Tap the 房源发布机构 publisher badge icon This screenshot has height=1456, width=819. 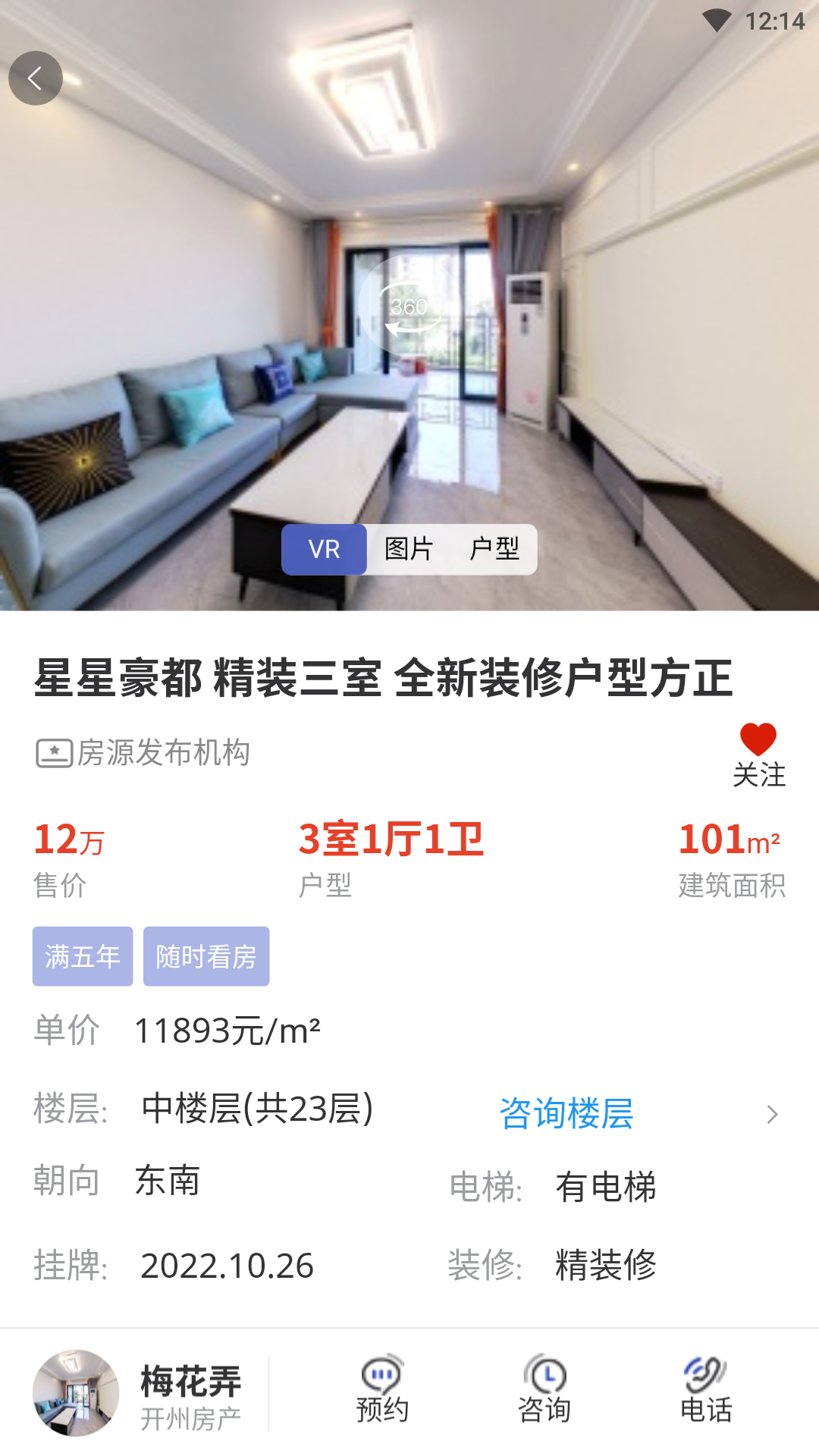(x=52, y=753)
